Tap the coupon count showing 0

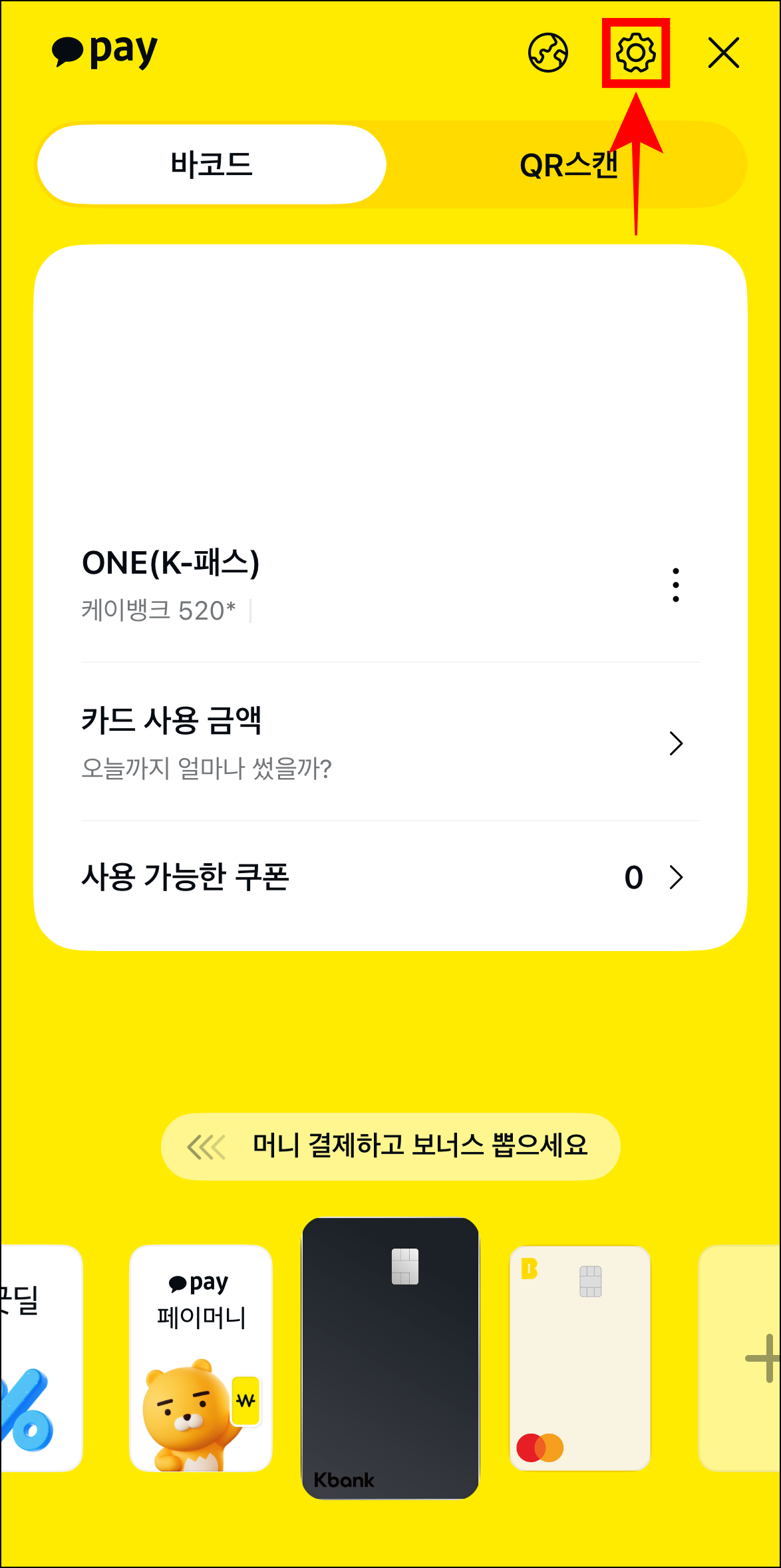point(633,878)
